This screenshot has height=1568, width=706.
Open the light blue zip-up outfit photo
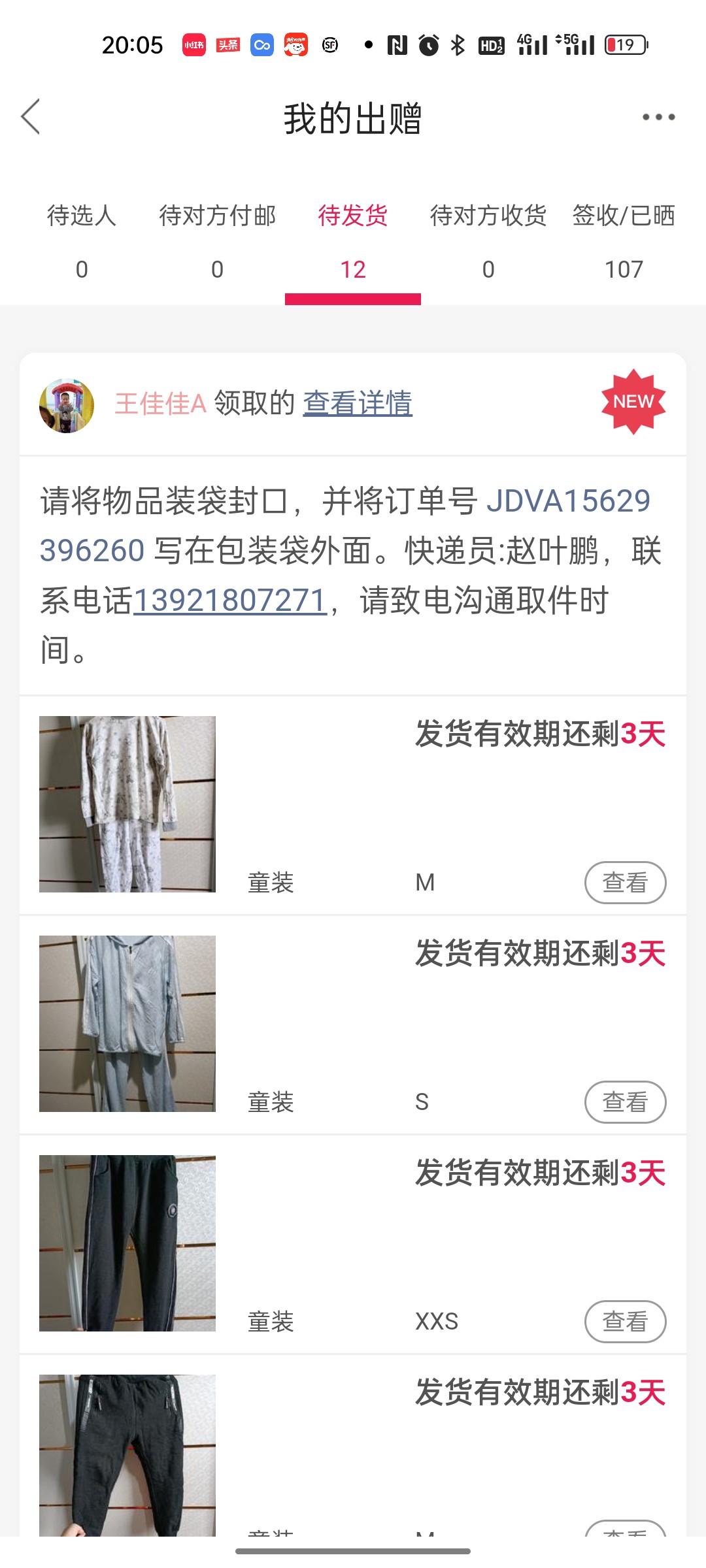pos(127,1024)
